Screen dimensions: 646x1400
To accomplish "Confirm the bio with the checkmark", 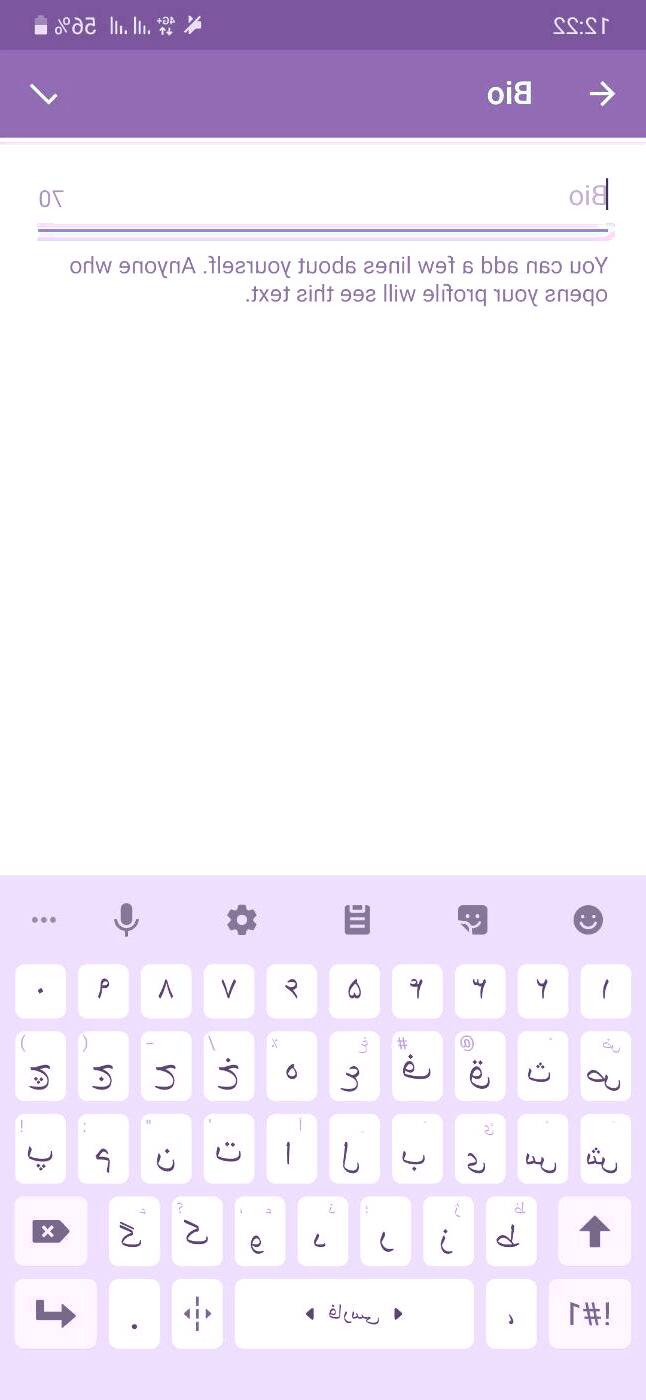I will [x=45, y=95].
